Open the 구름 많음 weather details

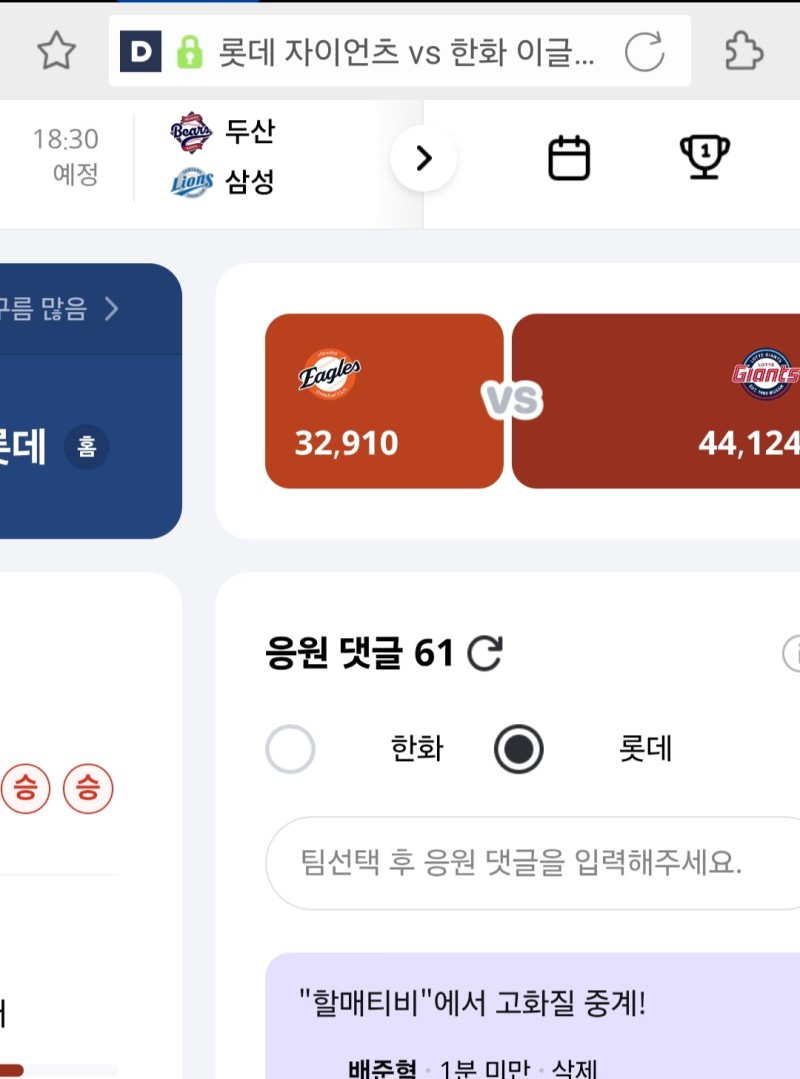pos(60,309)
